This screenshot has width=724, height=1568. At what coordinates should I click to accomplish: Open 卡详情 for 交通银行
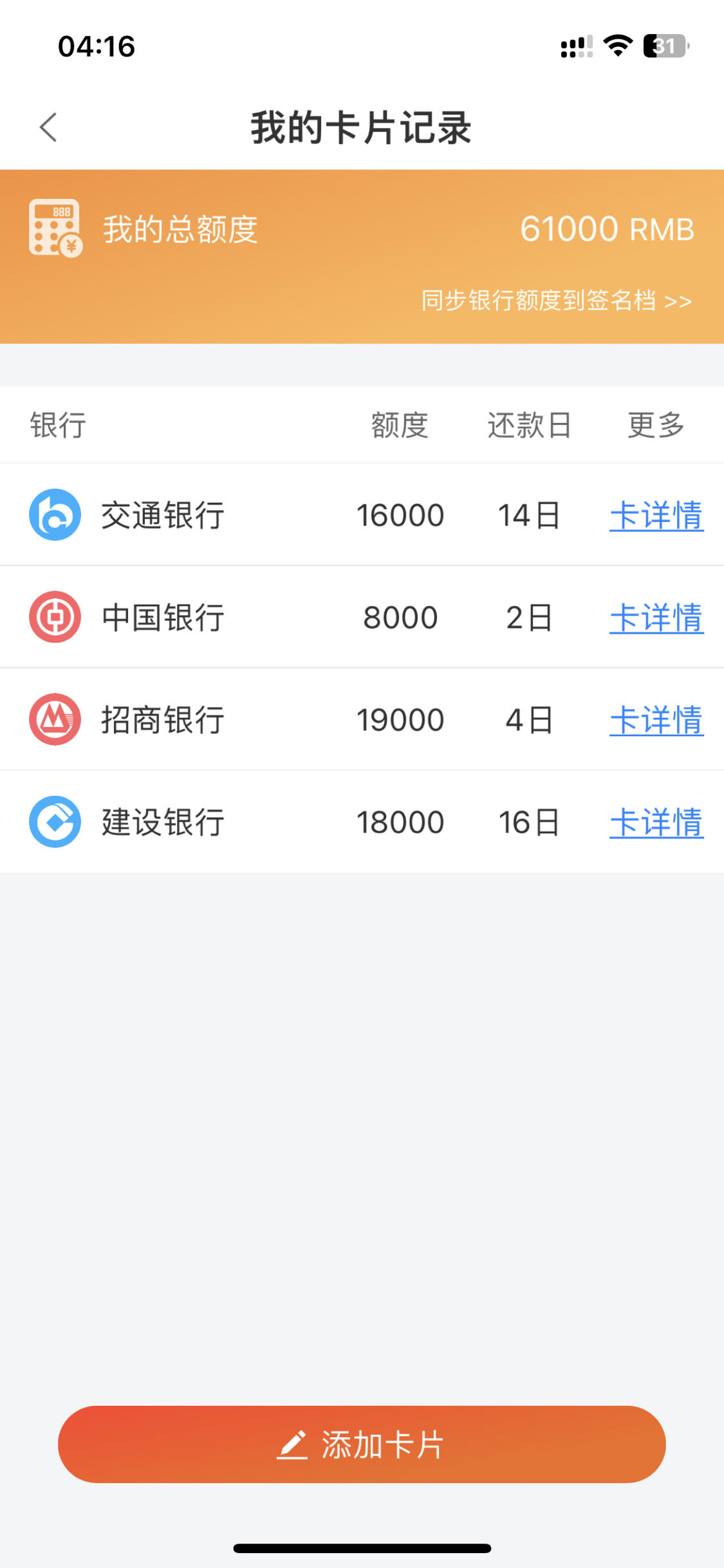pyautogui.click(x=656, y=515)
